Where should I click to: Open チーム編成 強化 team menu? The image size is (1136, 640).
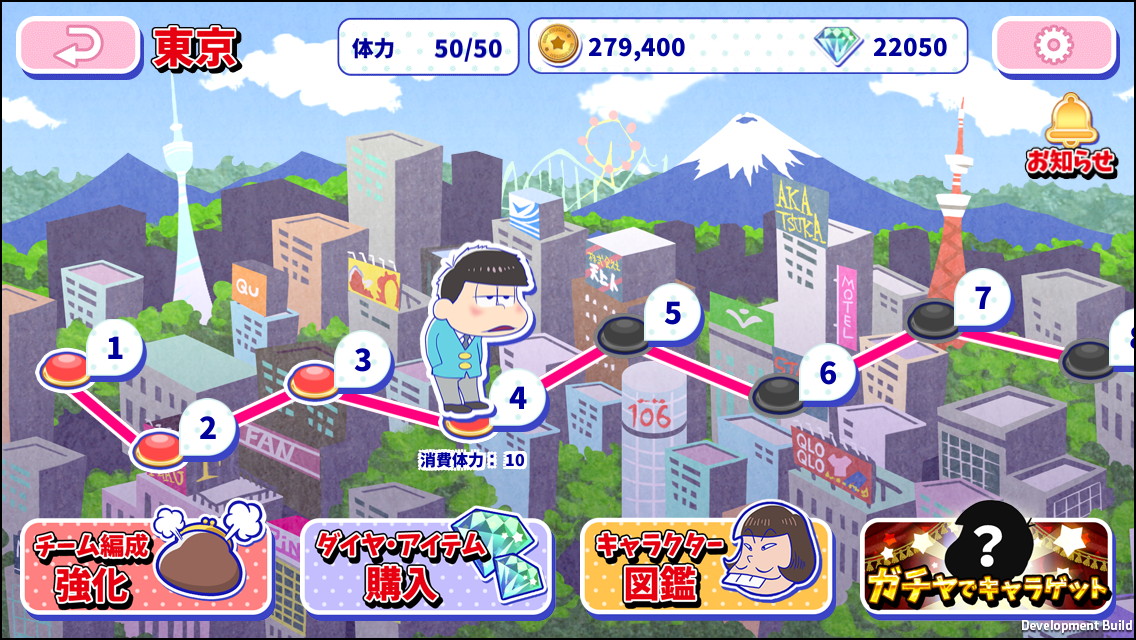147,565
